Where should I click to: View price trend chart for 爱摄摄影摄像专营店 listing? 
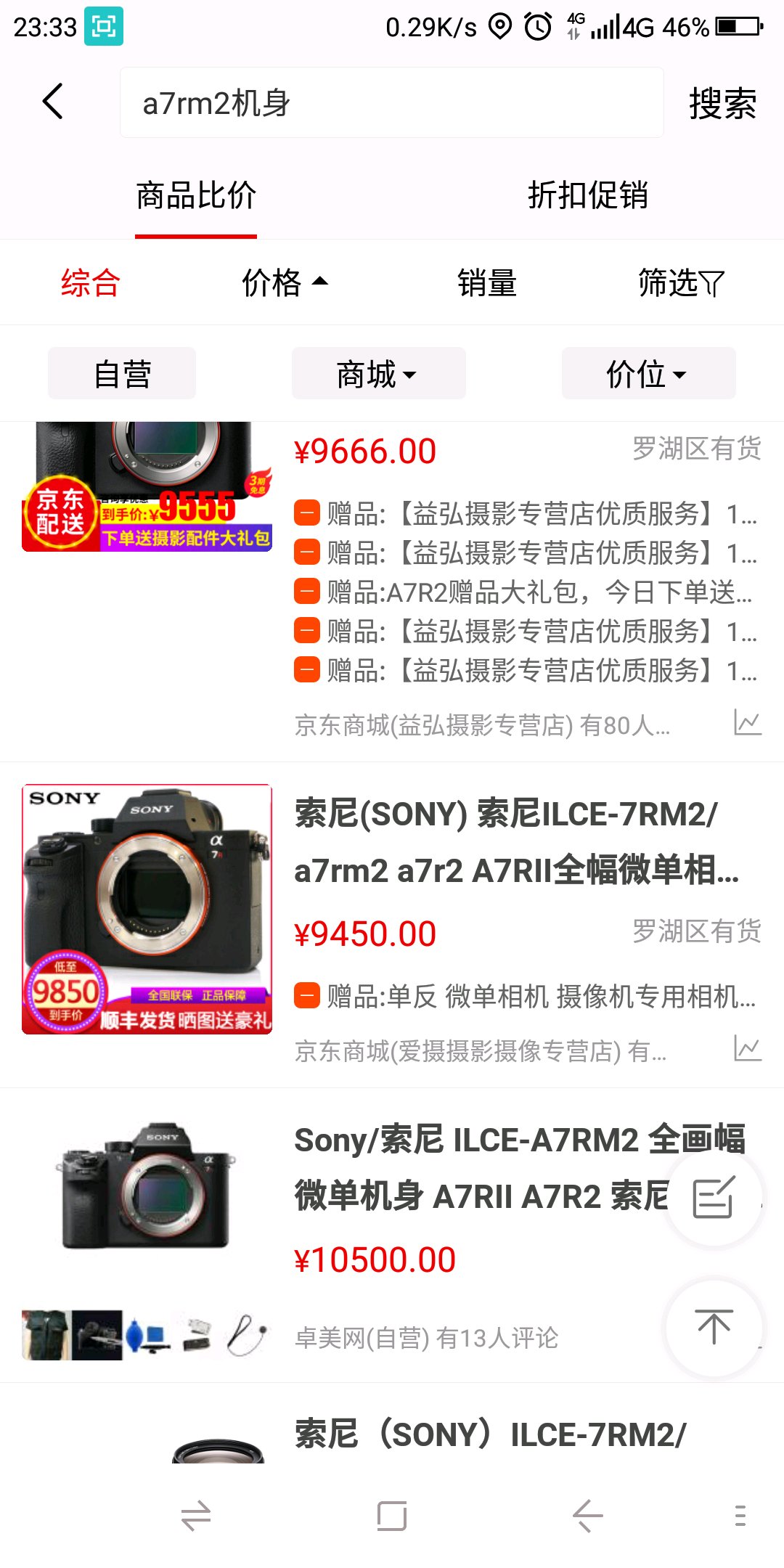(747, 1048)
